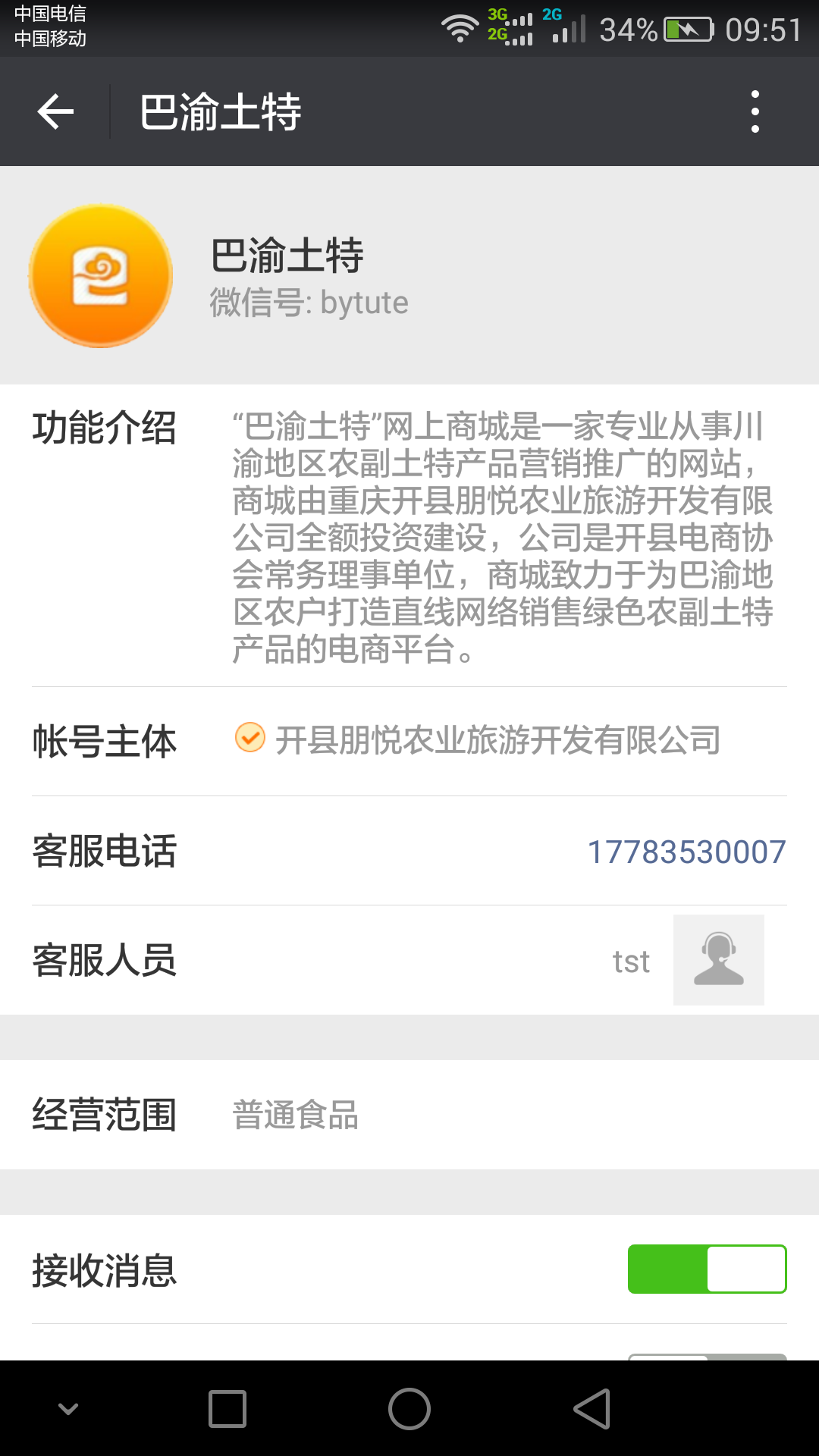819x1456 pixels.
Task: Open the three-dot overflow menu
Action: [x=755, y=111]
